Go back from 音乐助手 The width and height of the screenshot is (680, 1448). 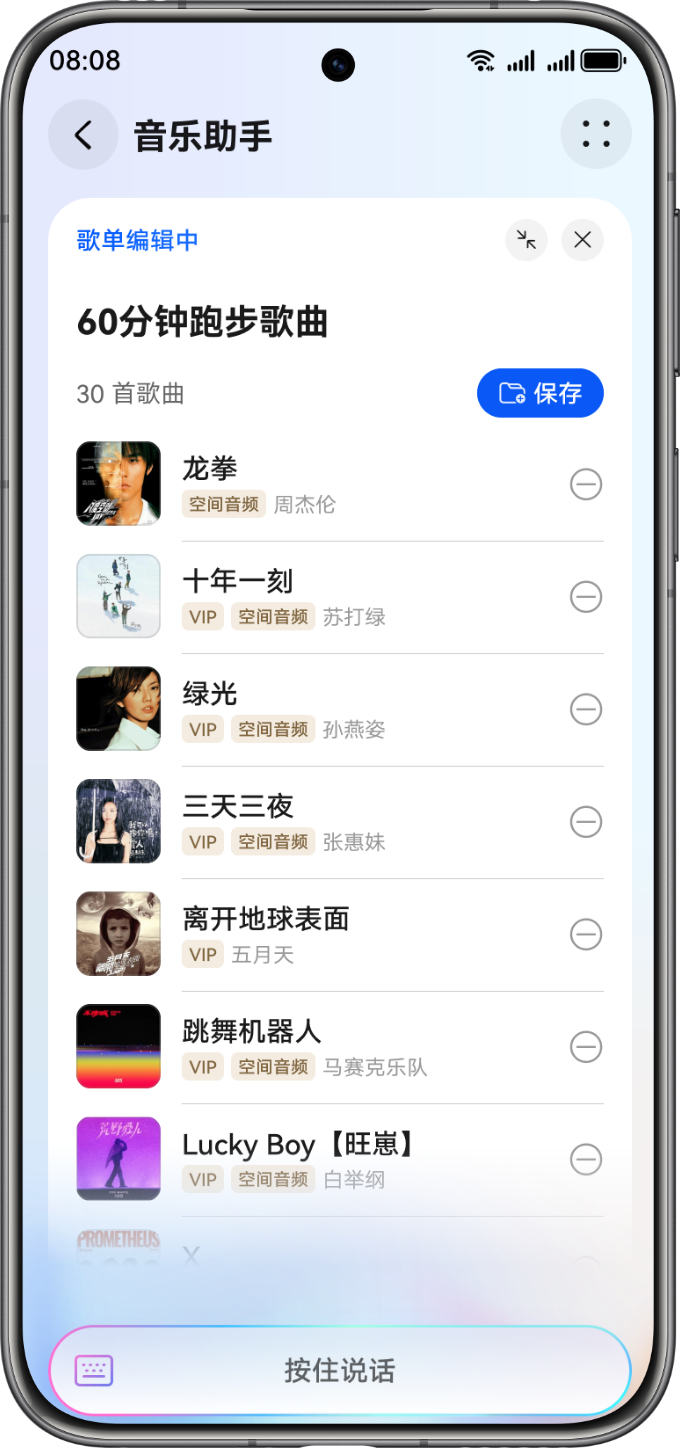point(83,135)
